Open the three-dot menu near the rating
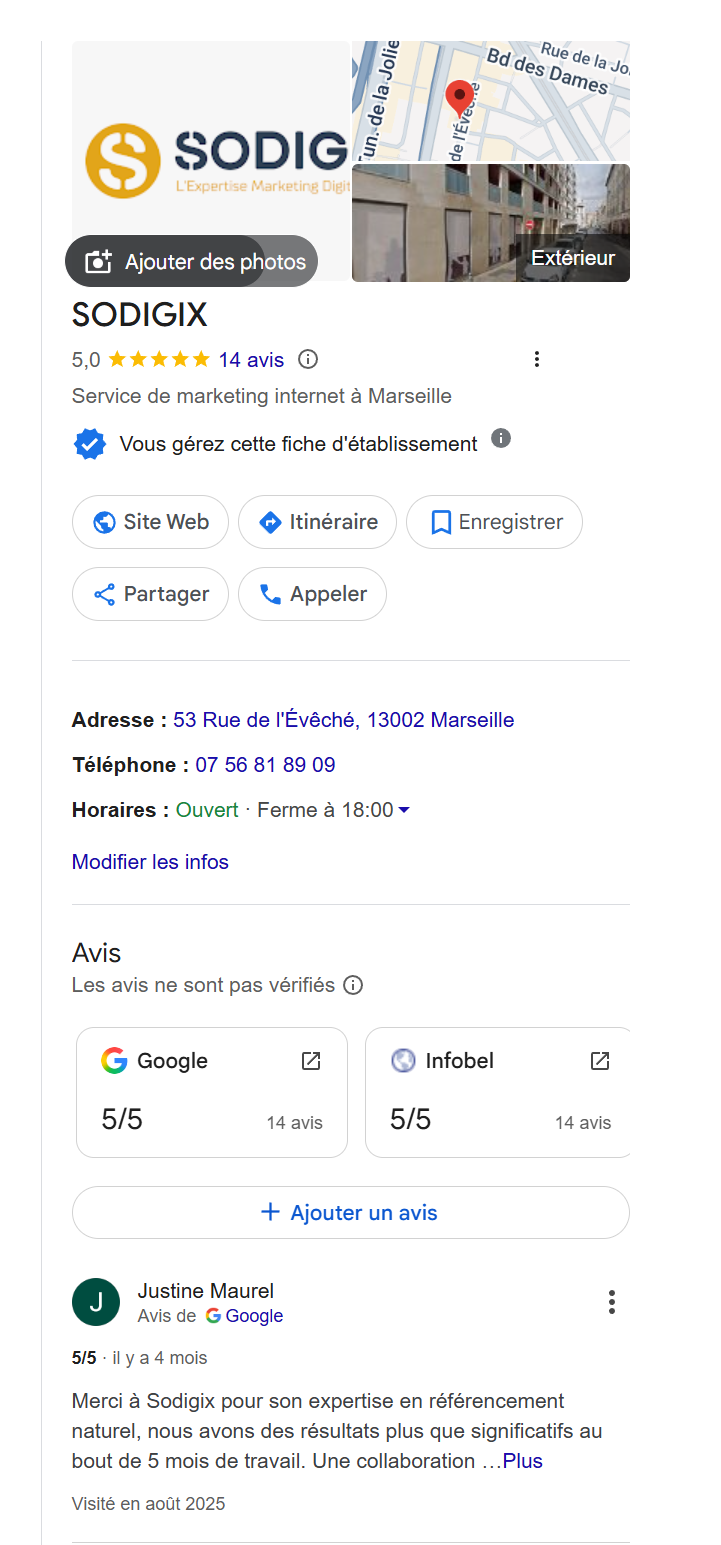The height and width of the screenshot is (1545, 721). [537, 358]
